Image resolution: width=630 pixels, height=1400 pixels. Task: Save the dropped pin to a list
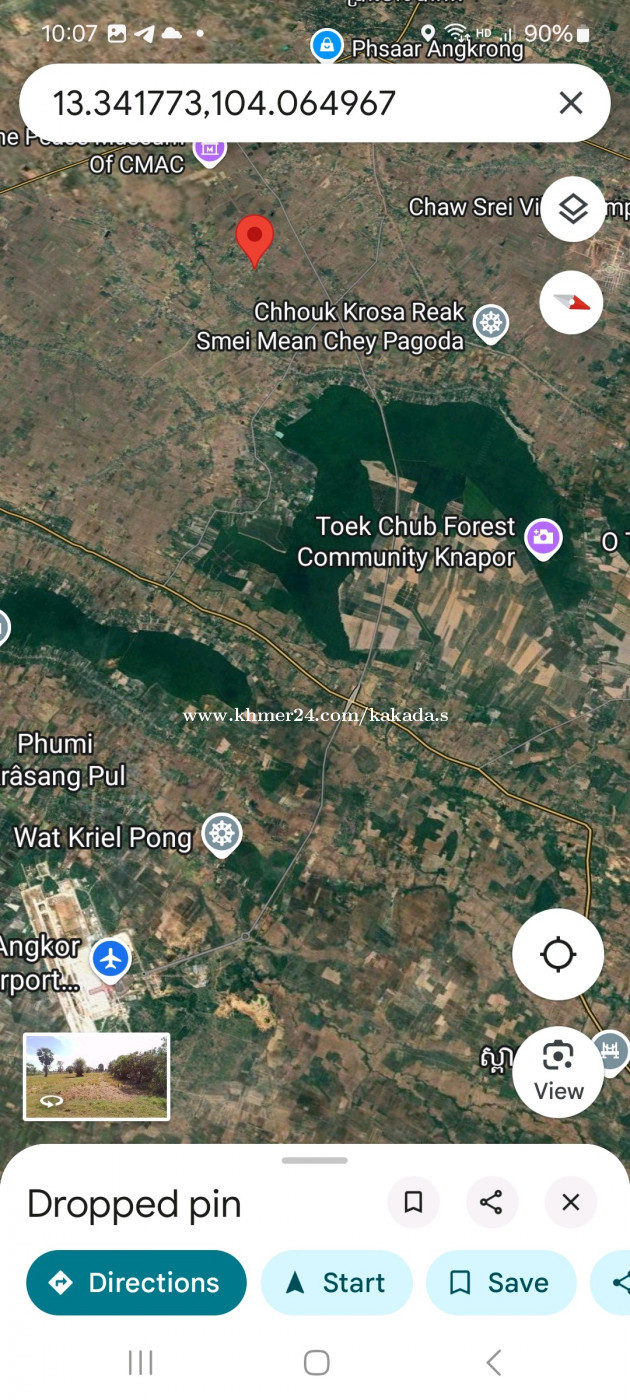(x=501, y=1283)
